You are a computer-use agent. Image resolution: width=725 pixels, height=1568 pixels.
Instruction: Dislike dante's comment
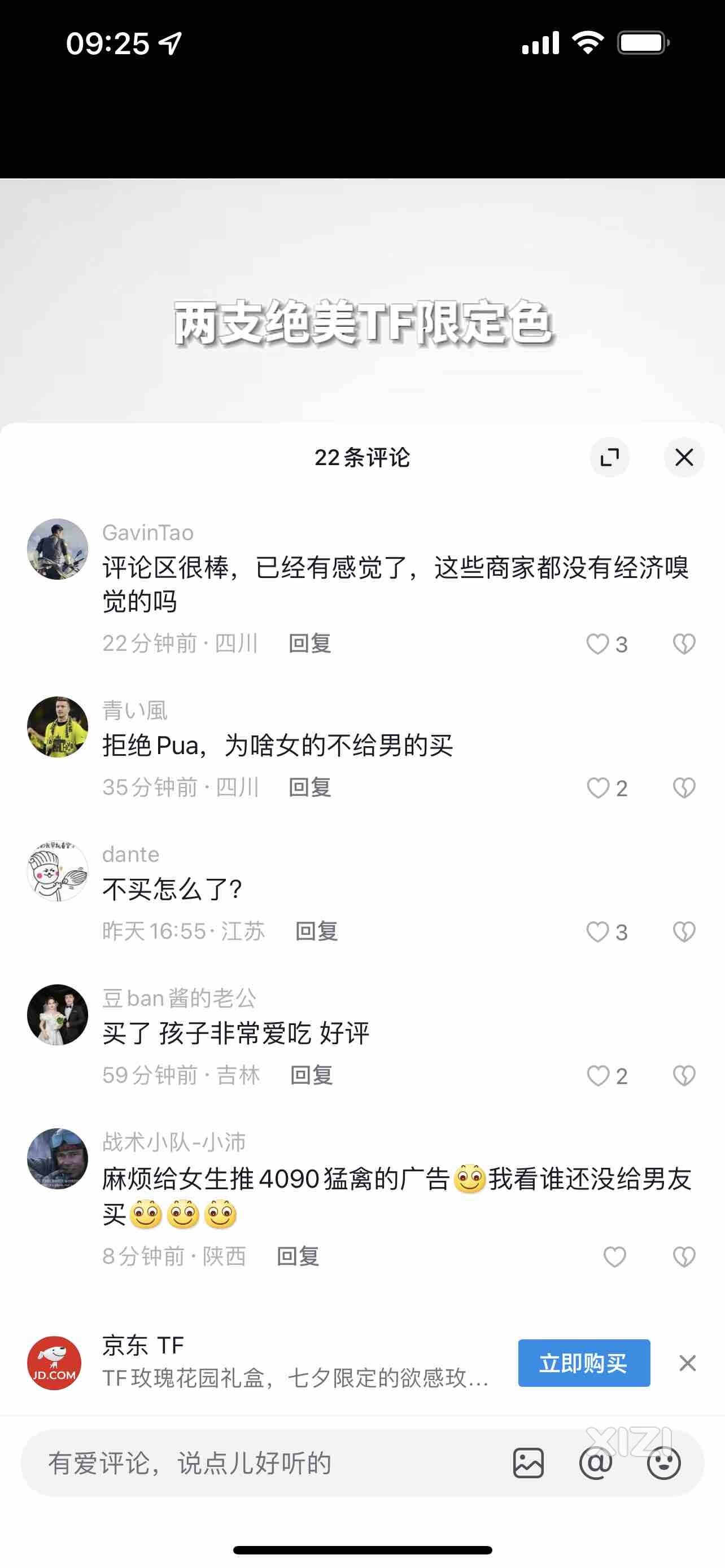pos(684,932)
